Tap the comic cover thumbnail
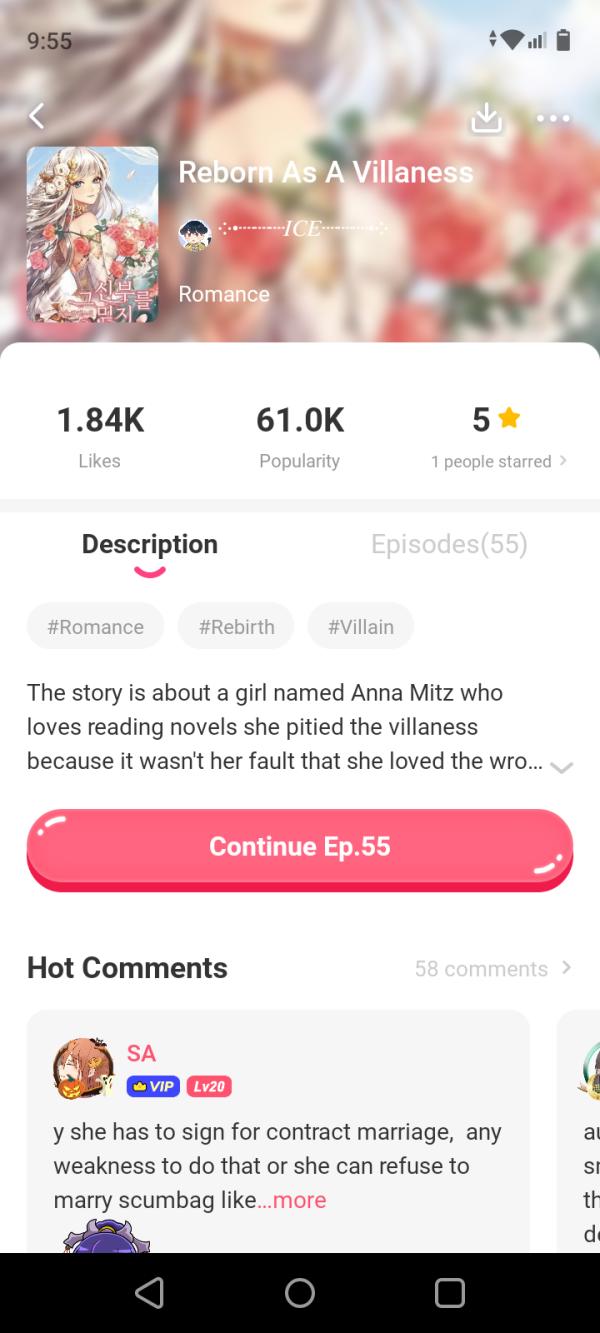Image resolution: width=600 pixels, height=1333 pixels. tap(92, 235)
